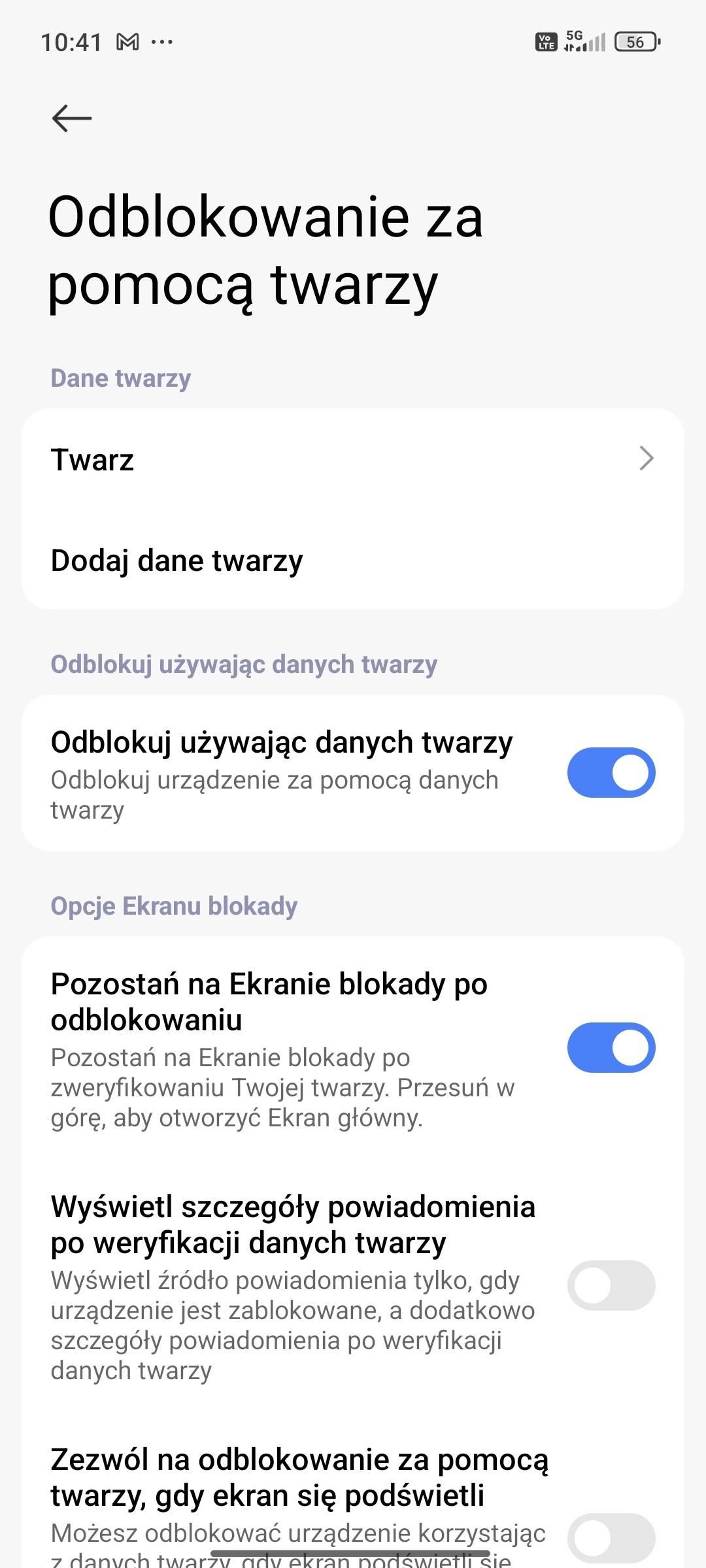Enable face unlock when the screen lights up
The width and height of the screenshot is (706, 1568).
pos(611,1538)
